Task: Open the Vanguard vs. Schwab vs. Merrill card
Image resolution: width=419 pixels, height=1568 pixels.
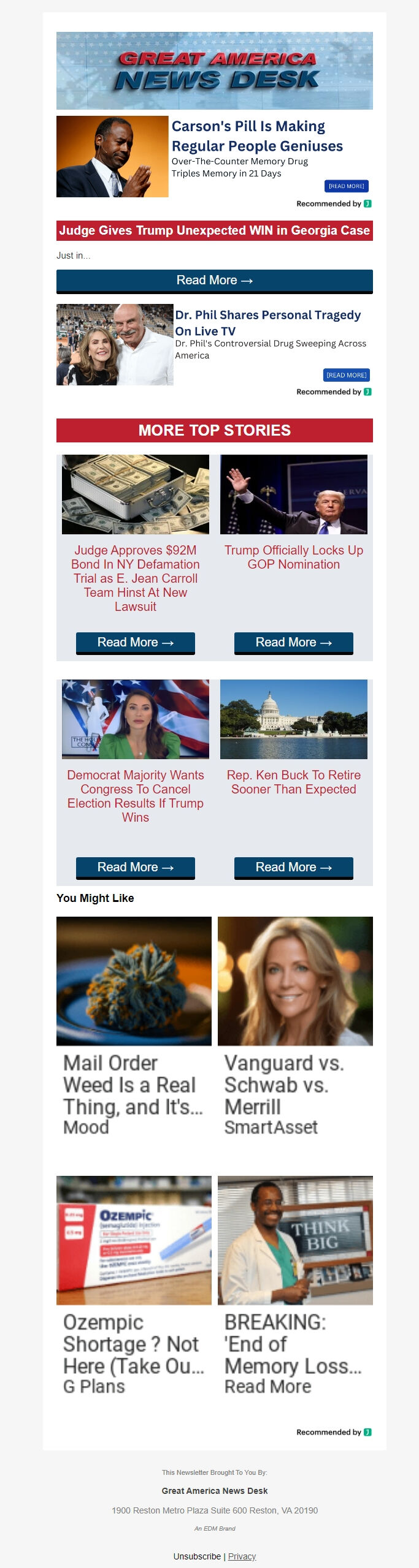Action: tap(295, 1029)
